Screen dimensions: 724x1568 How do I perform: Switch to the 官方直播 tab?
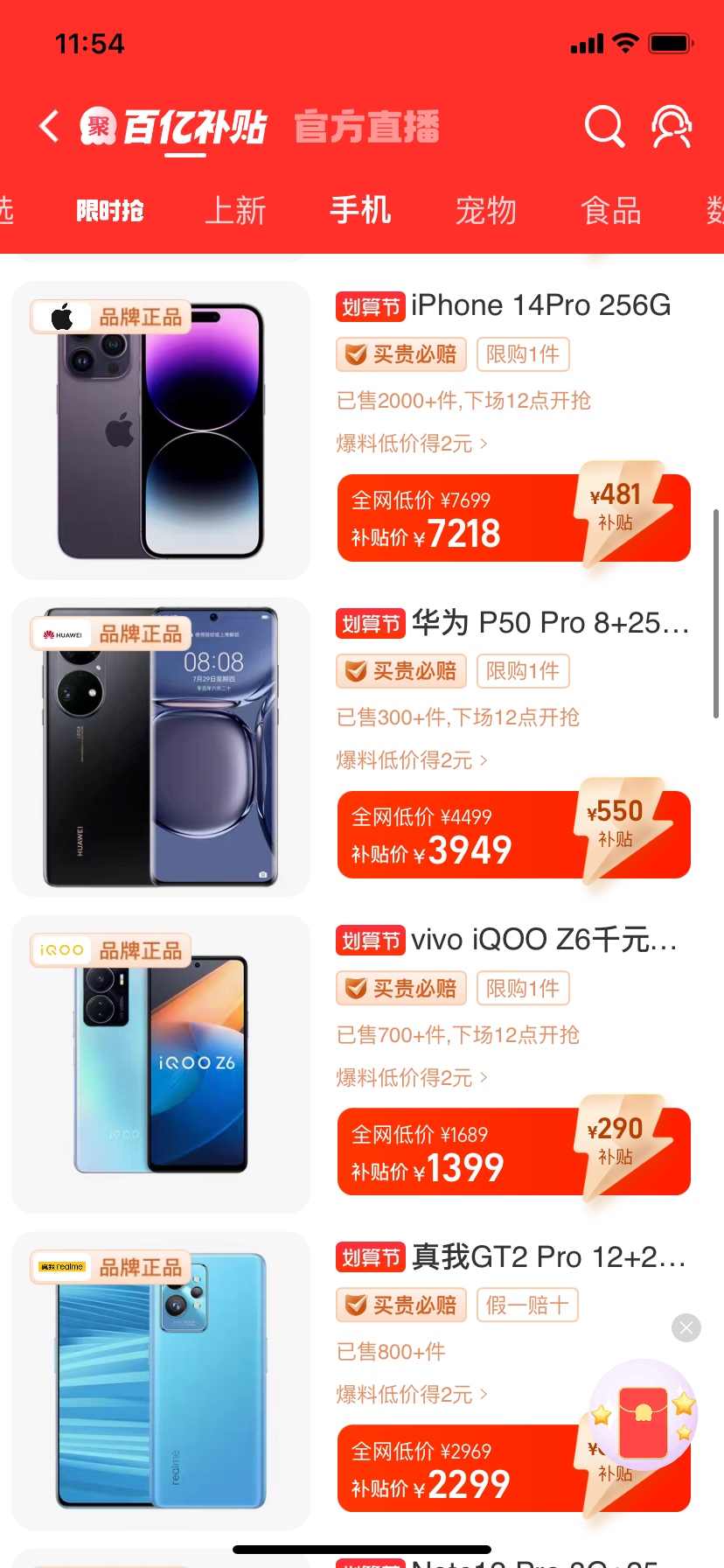pyautogui.click(x=366, y=127)
